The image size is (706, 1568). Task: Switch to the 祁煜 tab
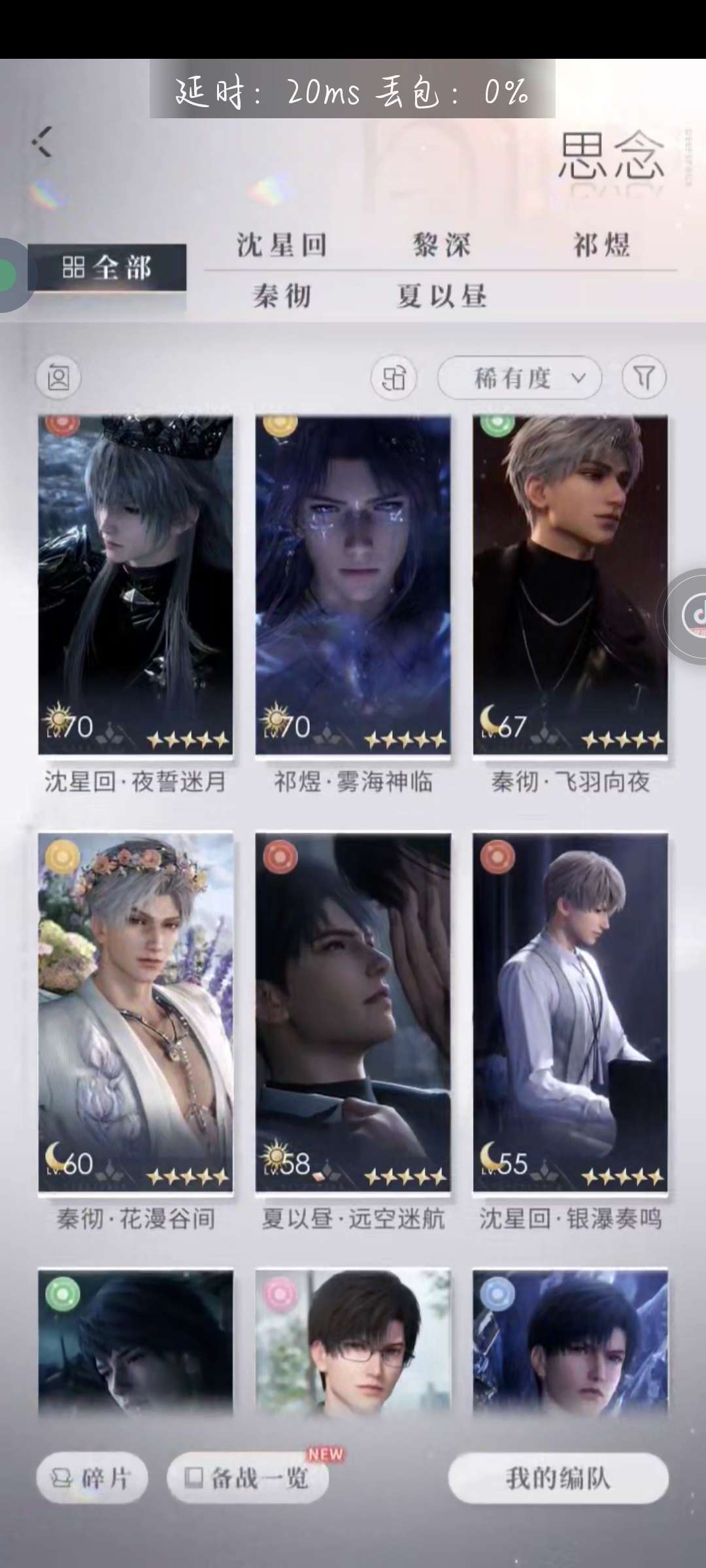(601, 245)
